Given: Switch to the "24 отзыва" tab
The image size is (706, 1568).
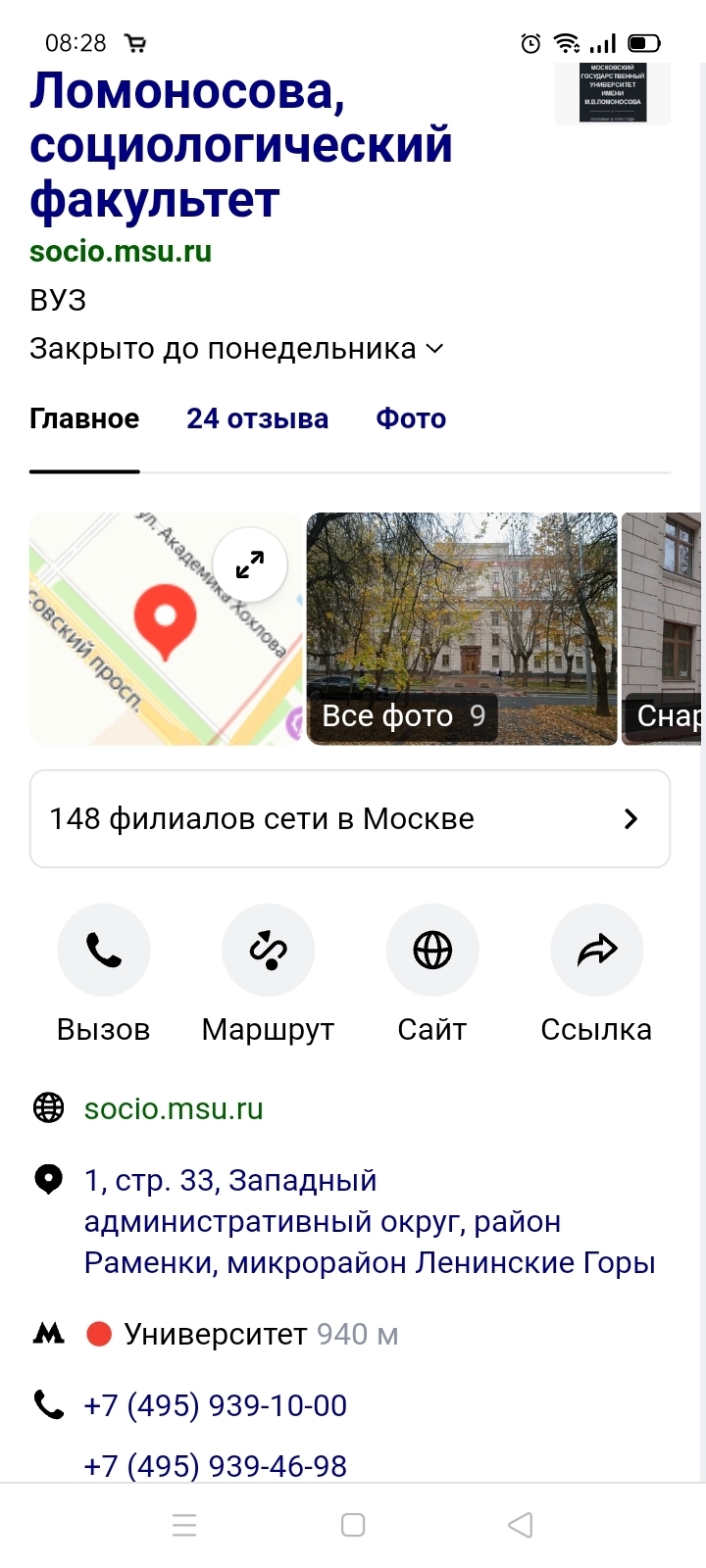Looking at the screenshot, I should tap(257, 418).
